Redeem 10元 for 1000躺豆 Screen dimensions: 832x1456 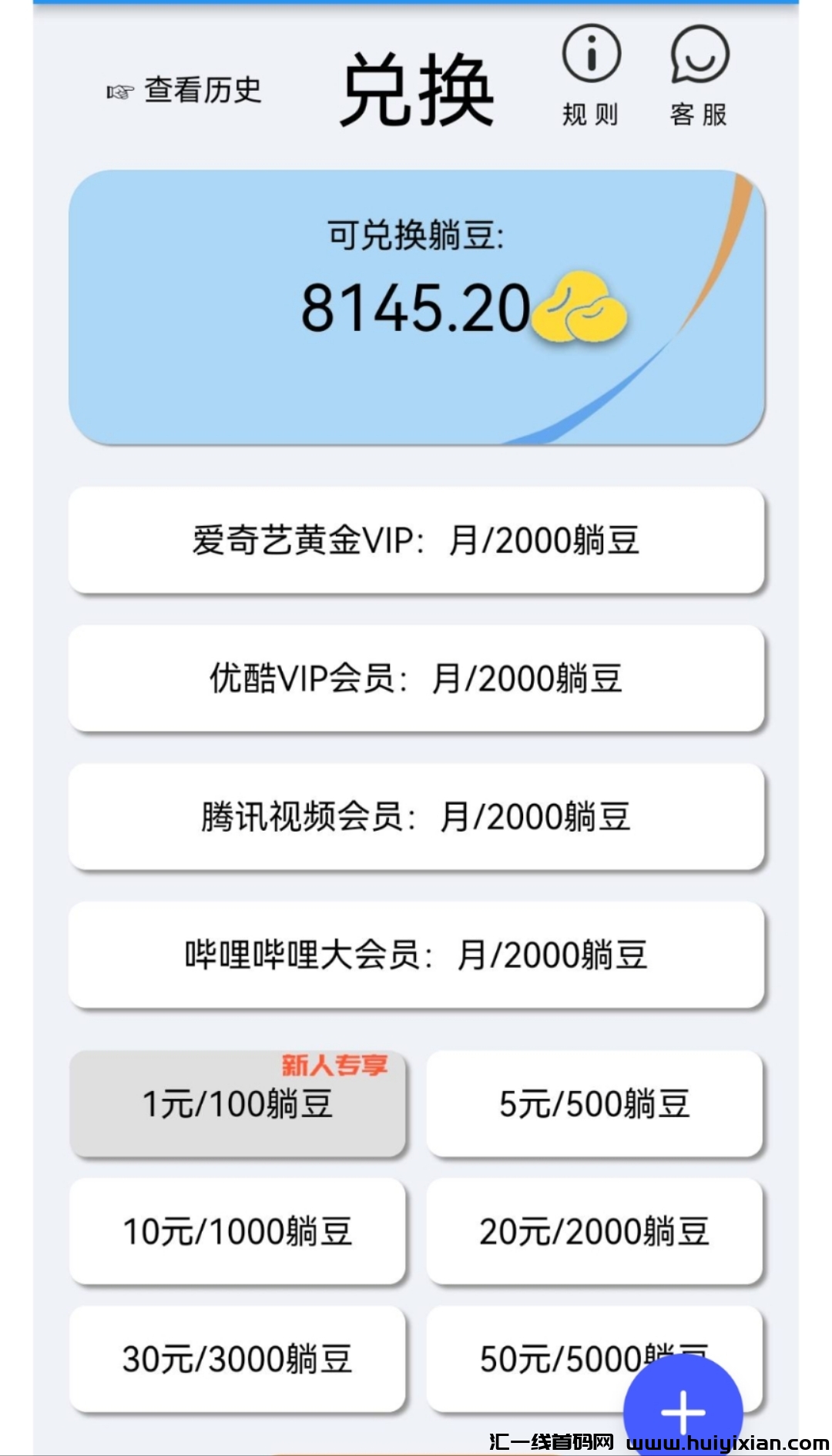pyautogui.click(x=237, y=1231)
